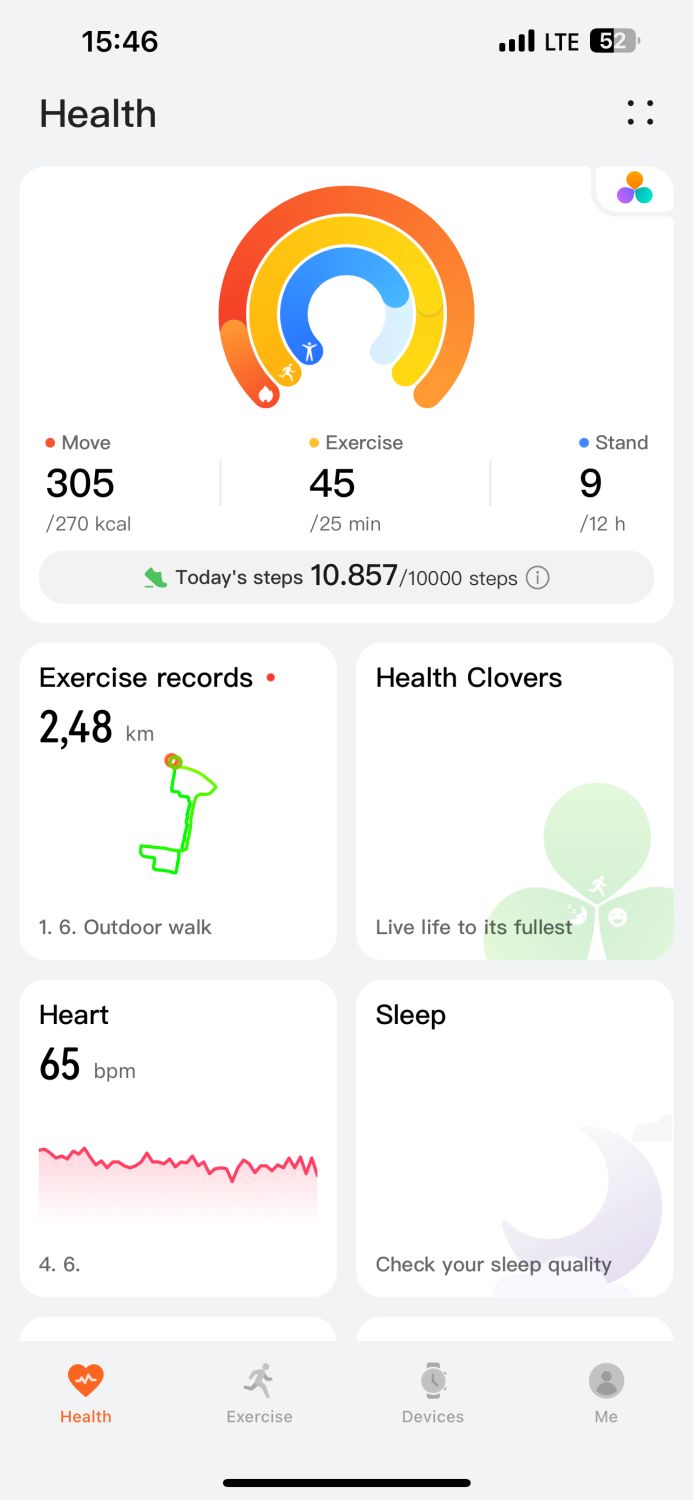Tap the info icon beside the step goal

(x=538, y=578)
